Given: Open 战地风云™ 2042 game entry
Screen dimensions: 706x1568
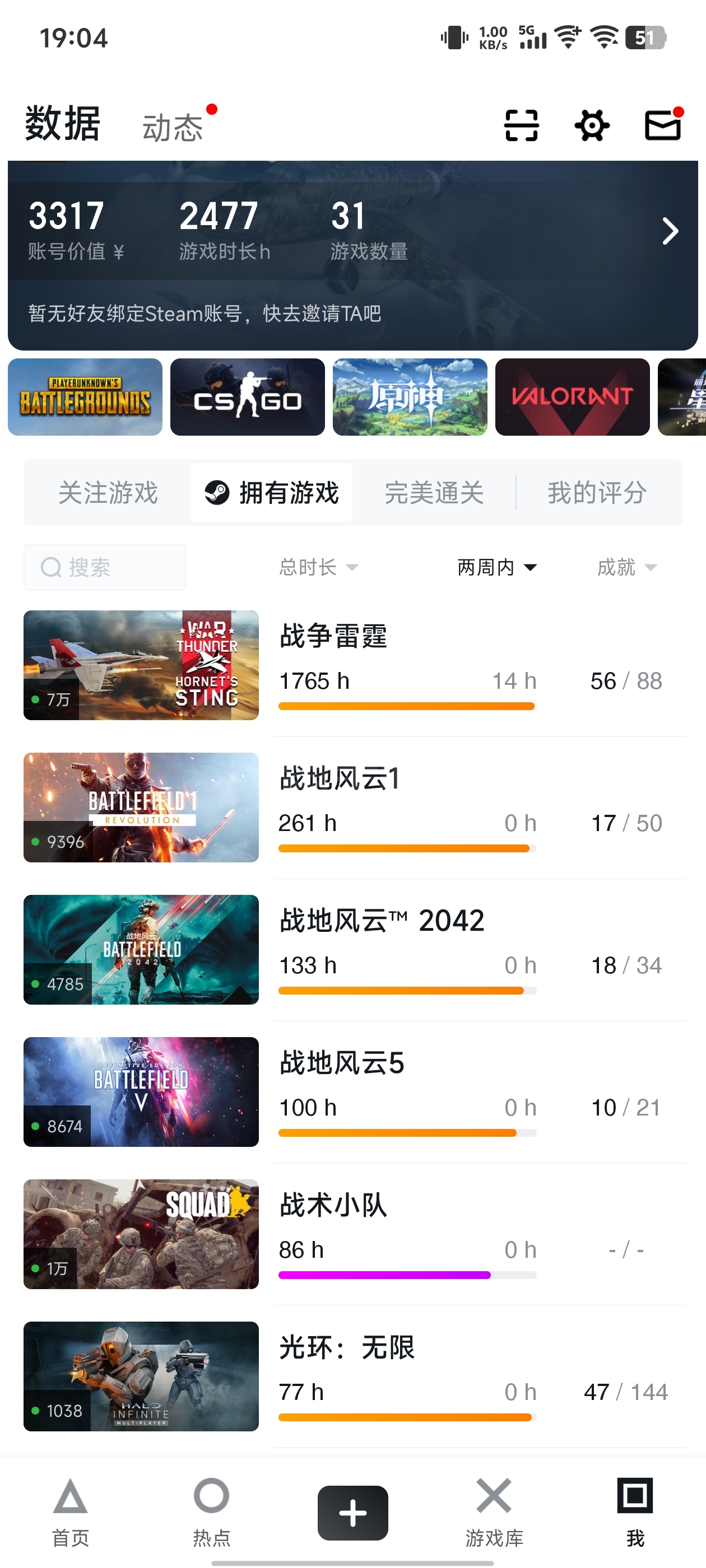Looking at the screenshot, I should pyautogui.click(x=355, y=950).
